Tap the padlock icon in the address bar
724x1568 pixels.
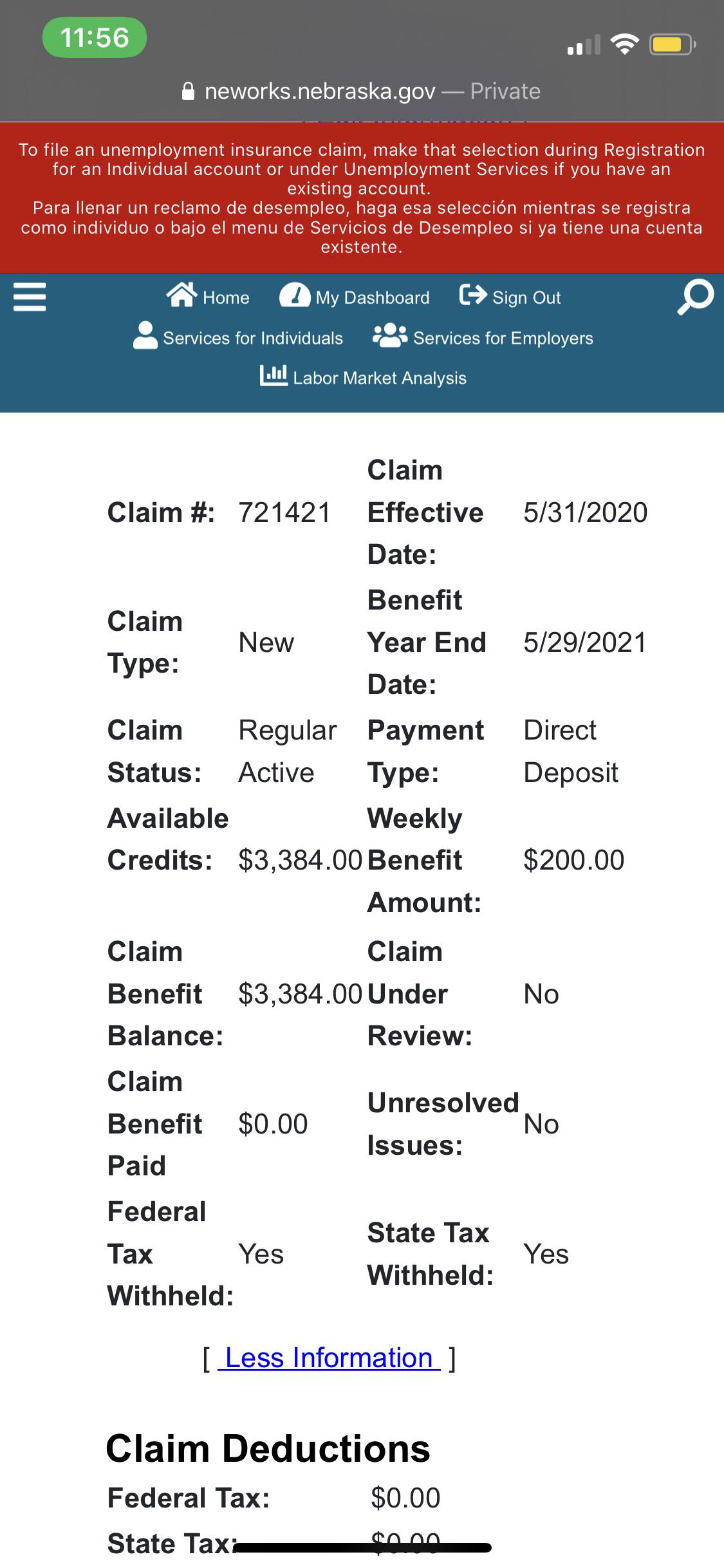point(188,90)
